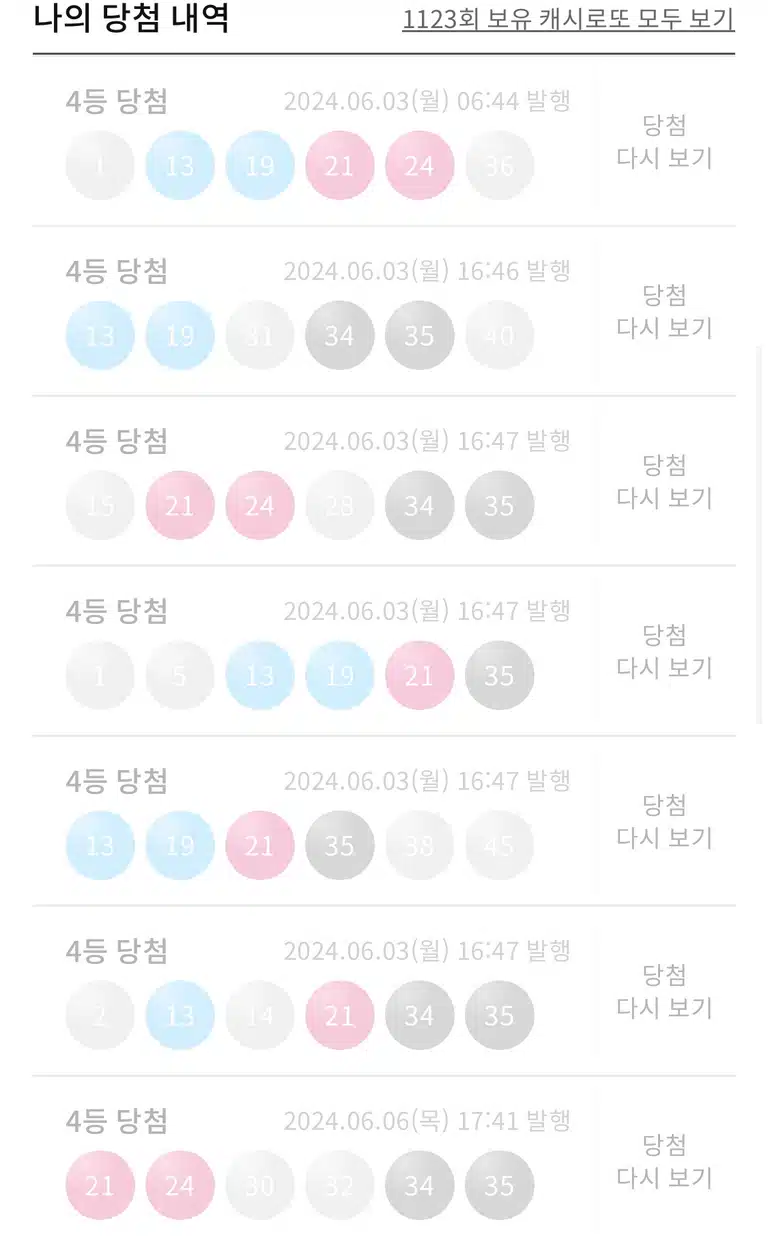
Task: Tap 당첨 다시 보기 for the 2024.06.06 ticket
Action: pos(664,1161)
